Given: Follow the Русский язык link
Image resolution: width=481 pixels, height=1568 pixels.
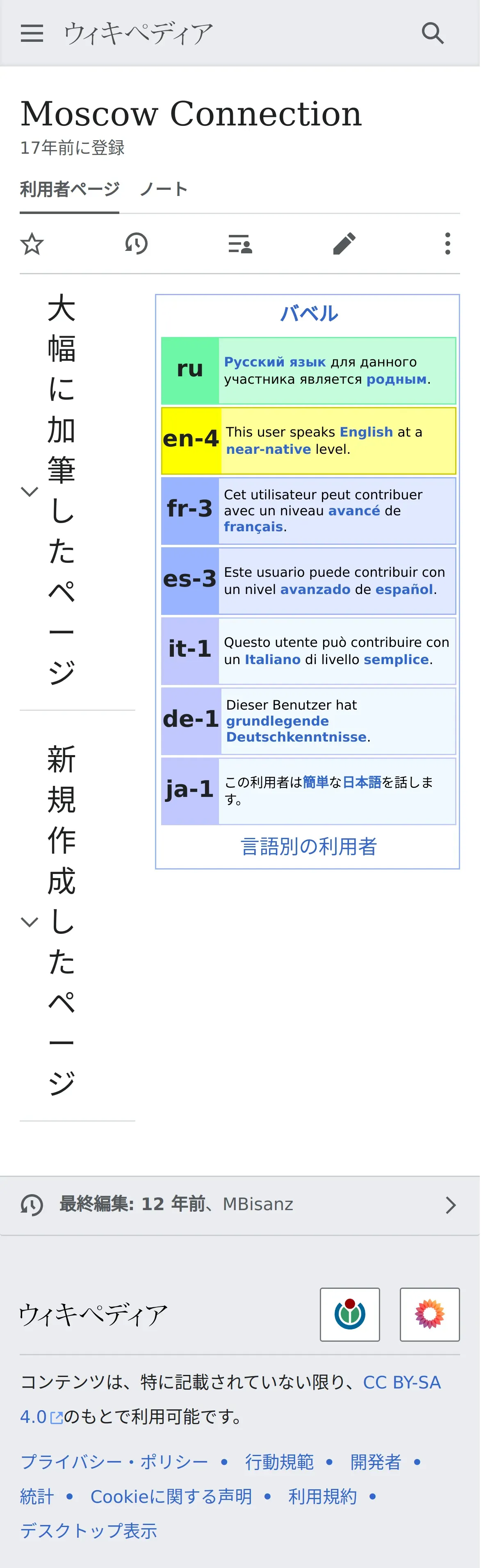Looking at the screenshot, I should click(275, 362).
